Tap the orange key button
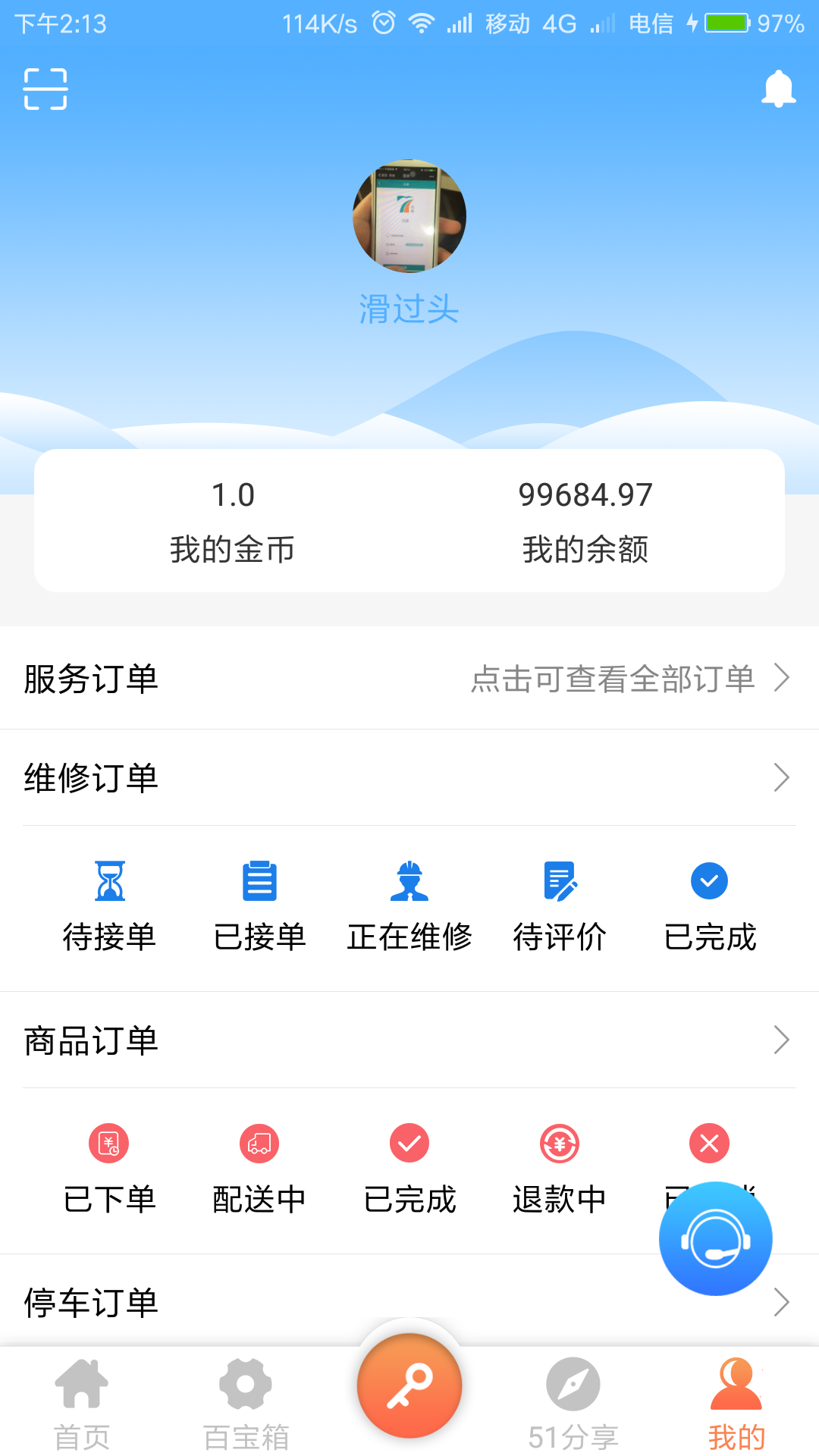 tap(409, 1385)
